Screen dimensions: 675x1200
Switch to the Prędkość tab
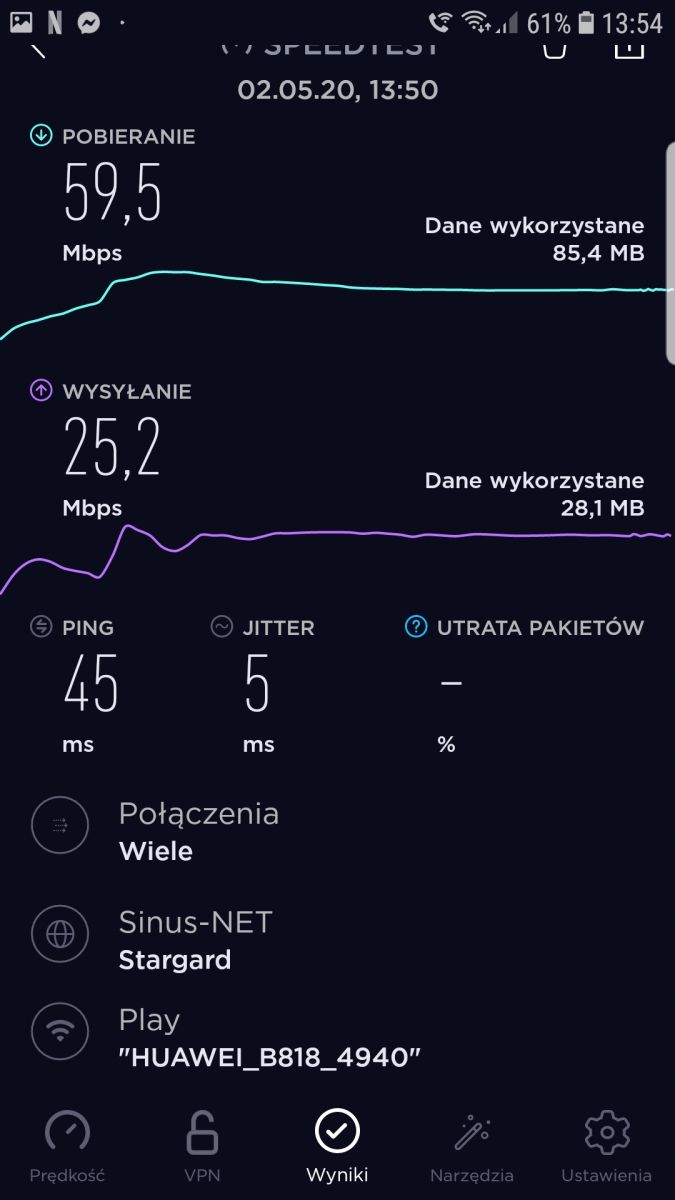pos(67,1145)
